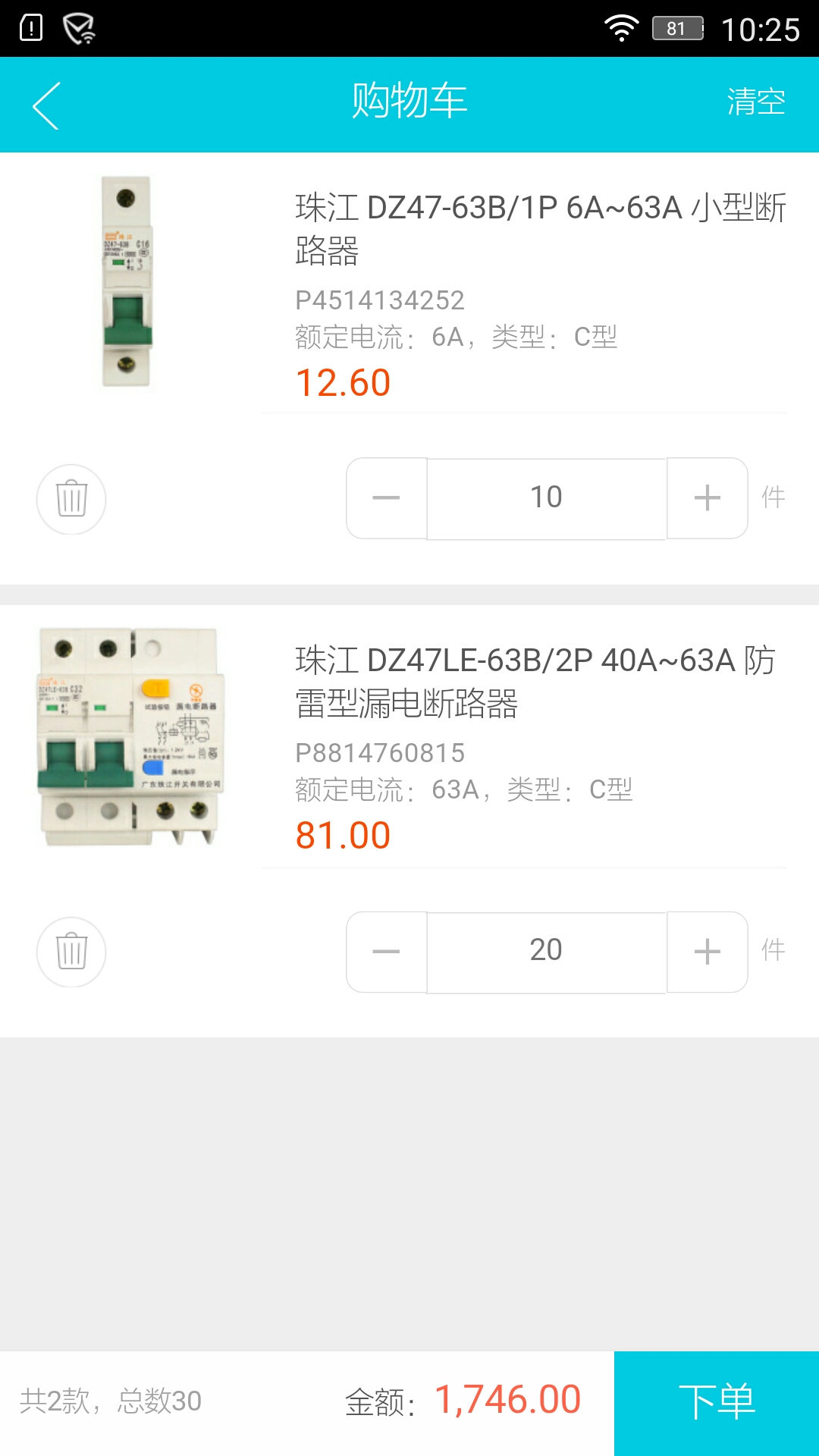Decrease quantity of DZ47LE-63B/2P breaker
This screenshot has height=1456, width=819.
click(x=387, y=952)
